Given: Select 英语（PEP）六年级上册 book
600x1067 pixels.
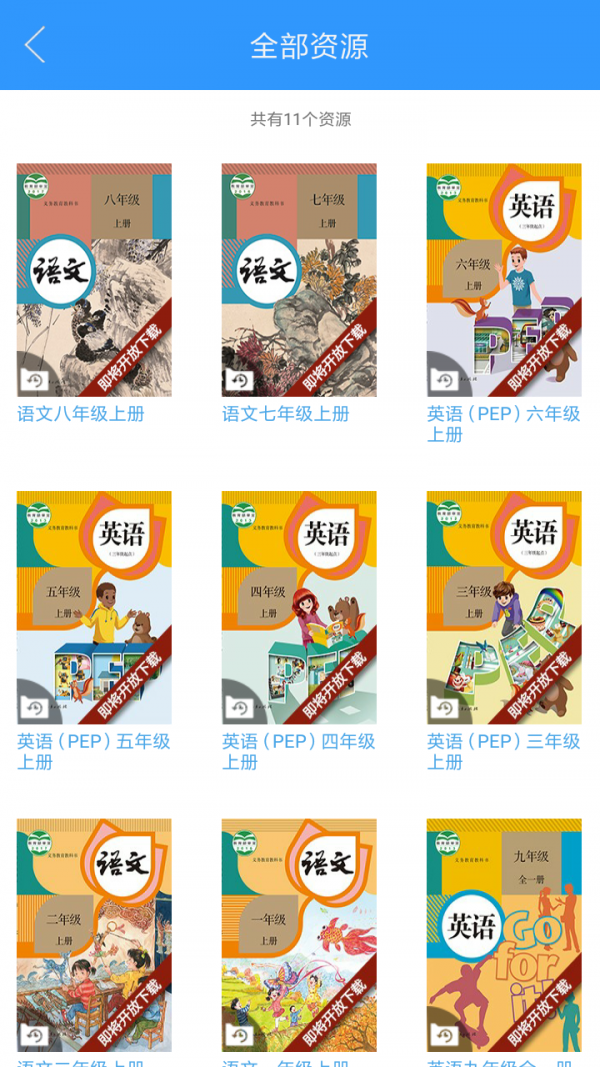Looking at the screenshot, I should 504,280.
